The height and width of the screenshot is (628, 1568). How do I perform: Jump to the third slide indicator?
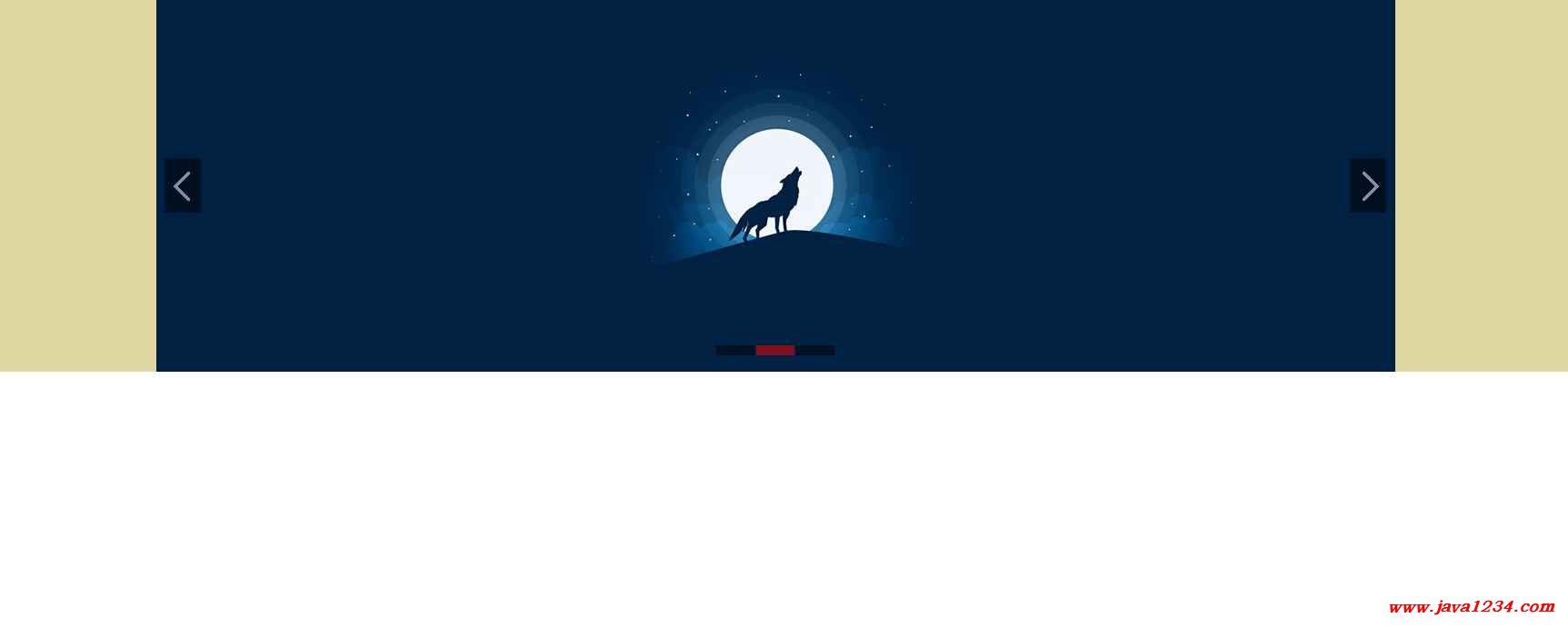(815, 350)
